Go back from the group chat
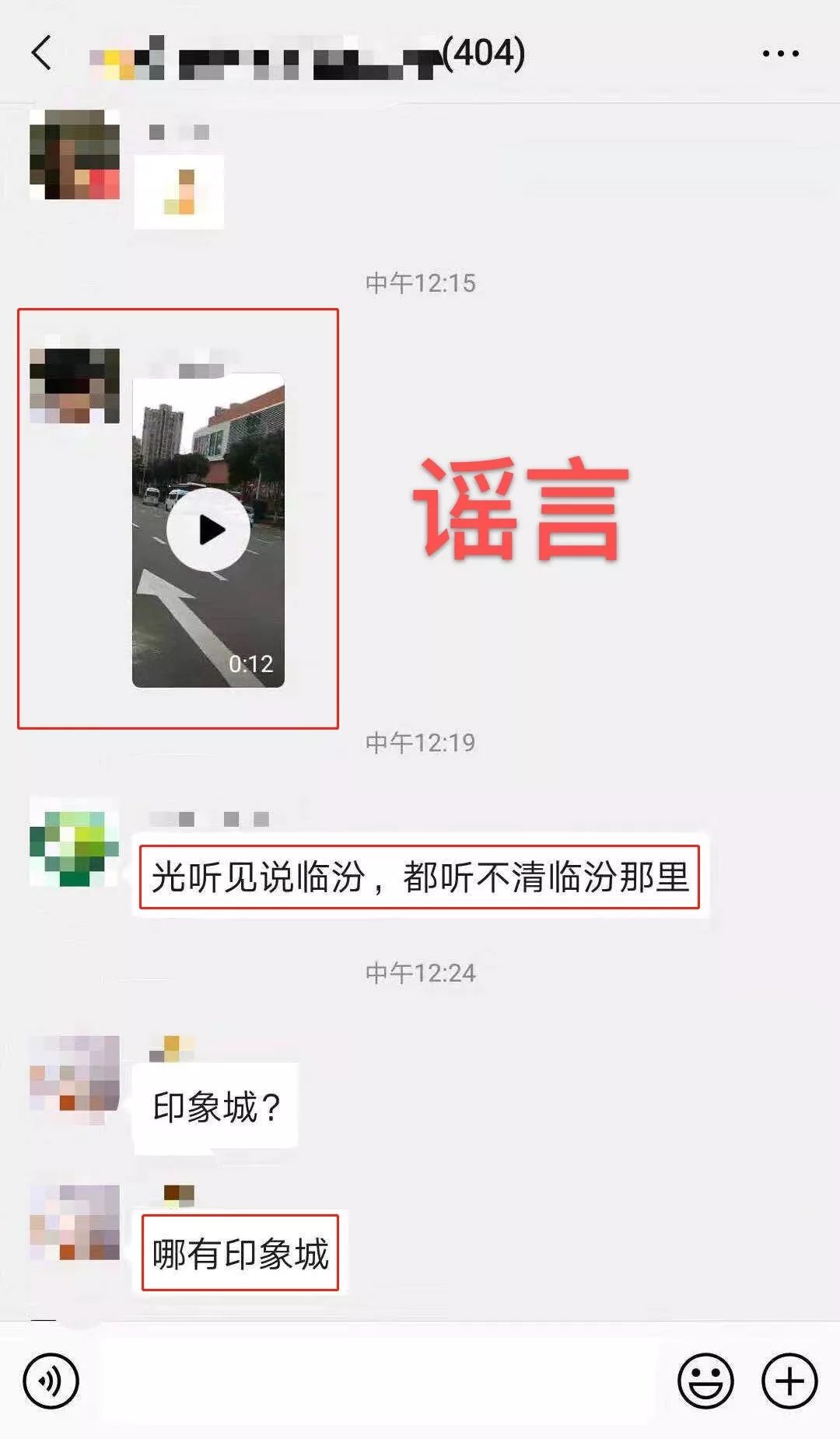This screenshot has height=1439, width=840. coord(42,53)
